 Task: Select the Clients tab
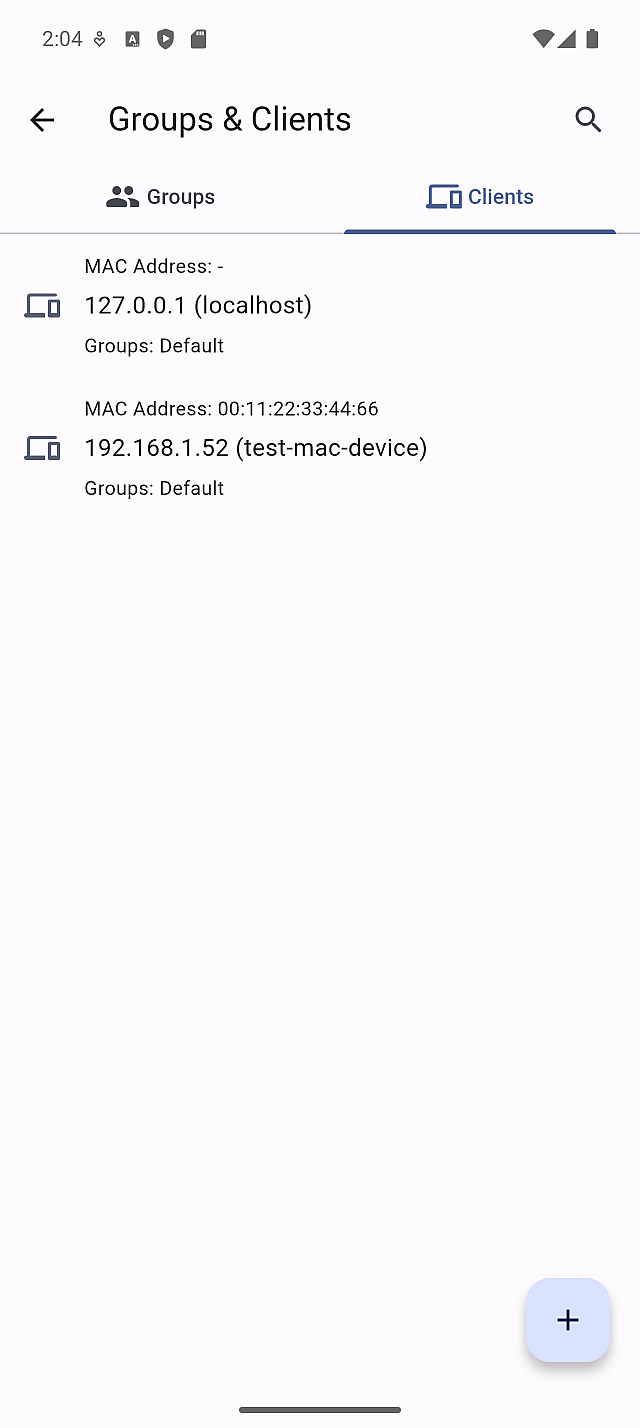coord(480,197)
